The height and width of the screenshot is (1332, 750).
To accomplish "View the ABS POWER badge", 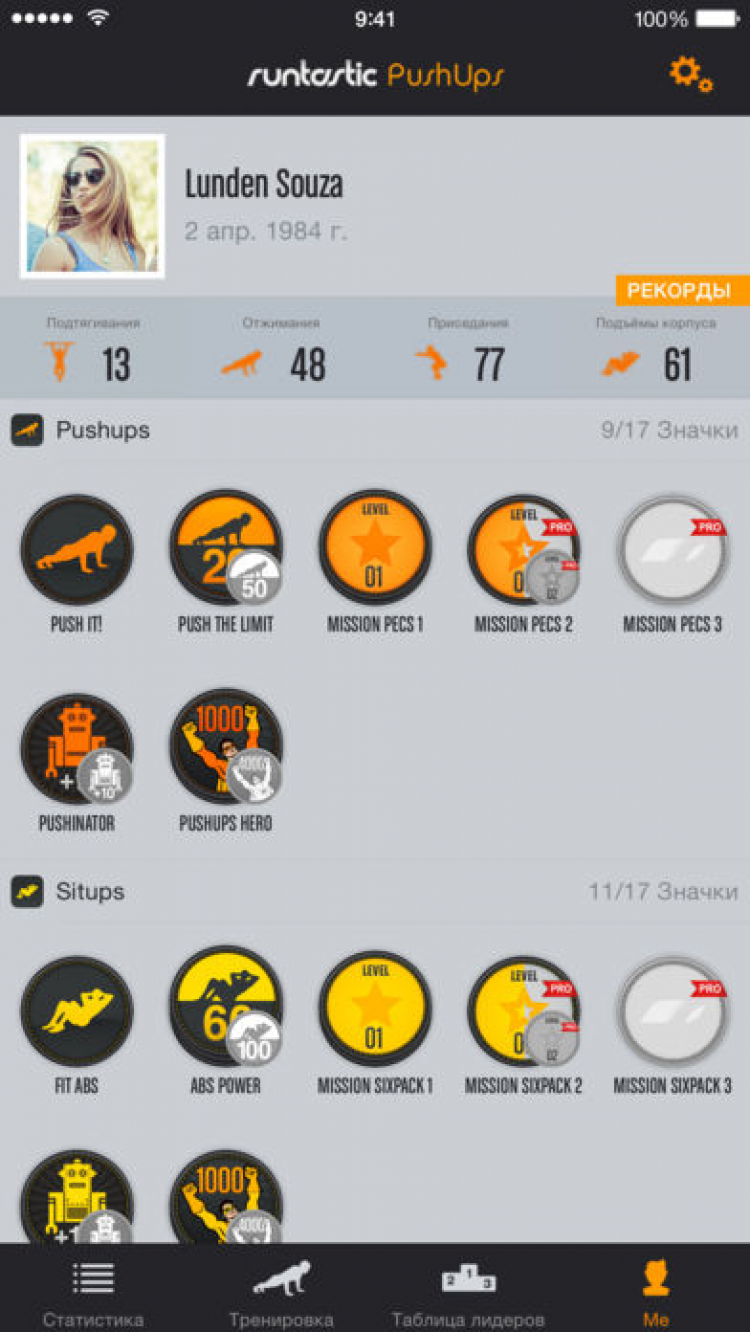I will 225,1010.
